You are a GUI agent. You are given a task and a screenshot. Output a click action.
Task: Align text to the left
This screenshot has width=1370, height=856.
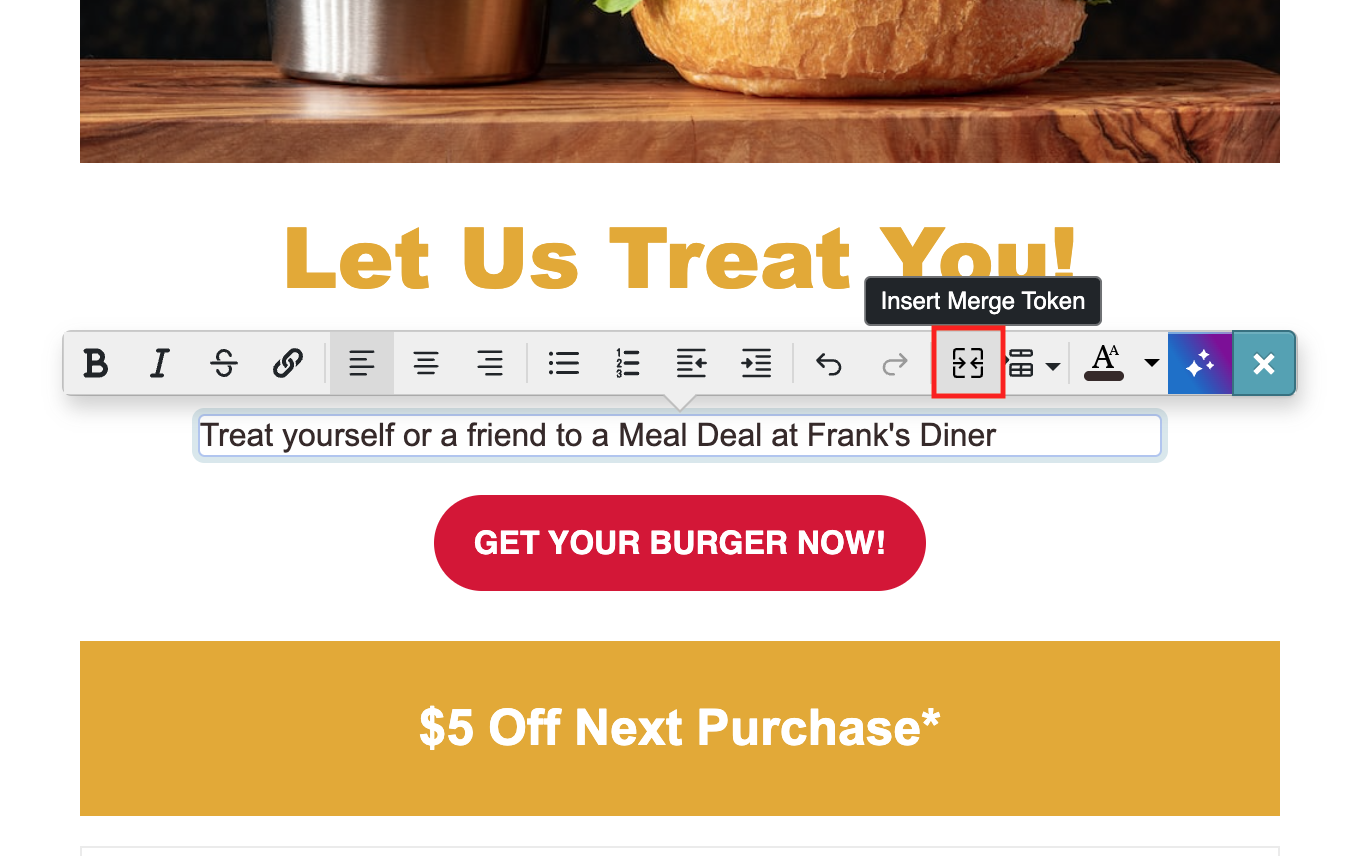(x=362, y=363)
